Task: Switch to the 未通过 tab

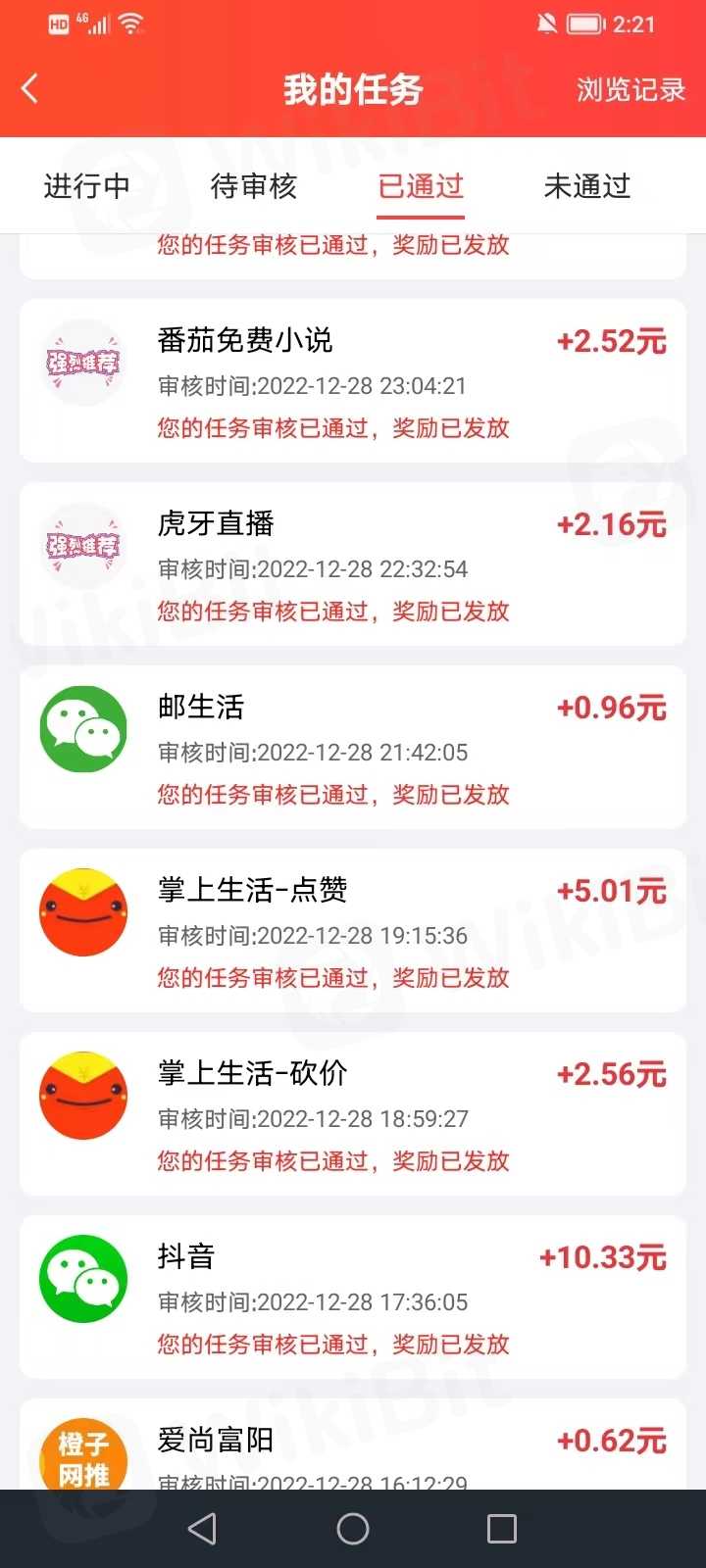Action: [587, 186]
